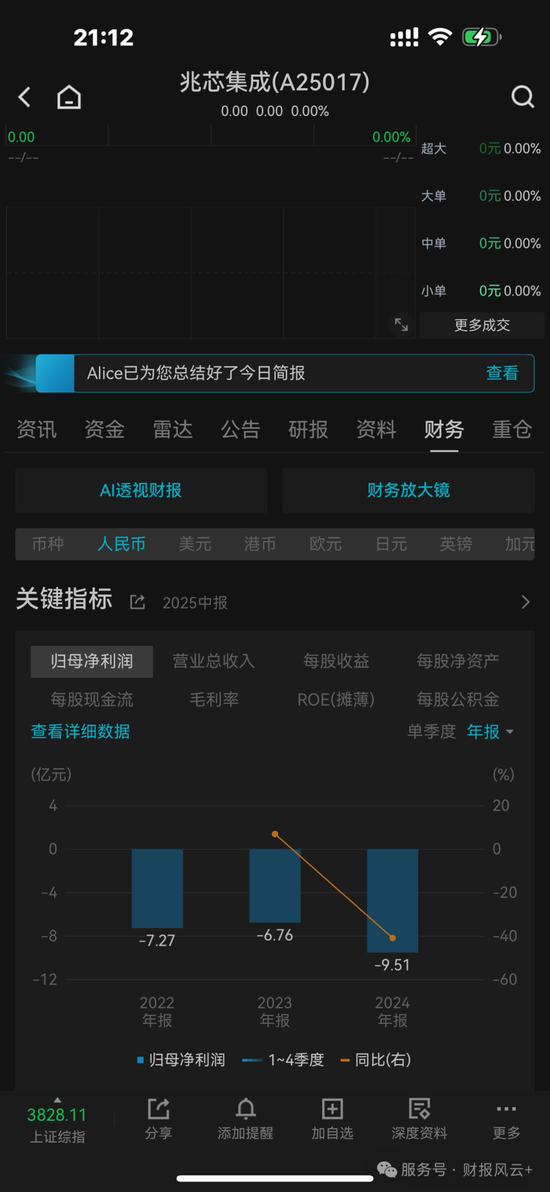The image size is (550, 1192).
Task: Open 更多成交 trade details
Action: click(x=482, y=325)
